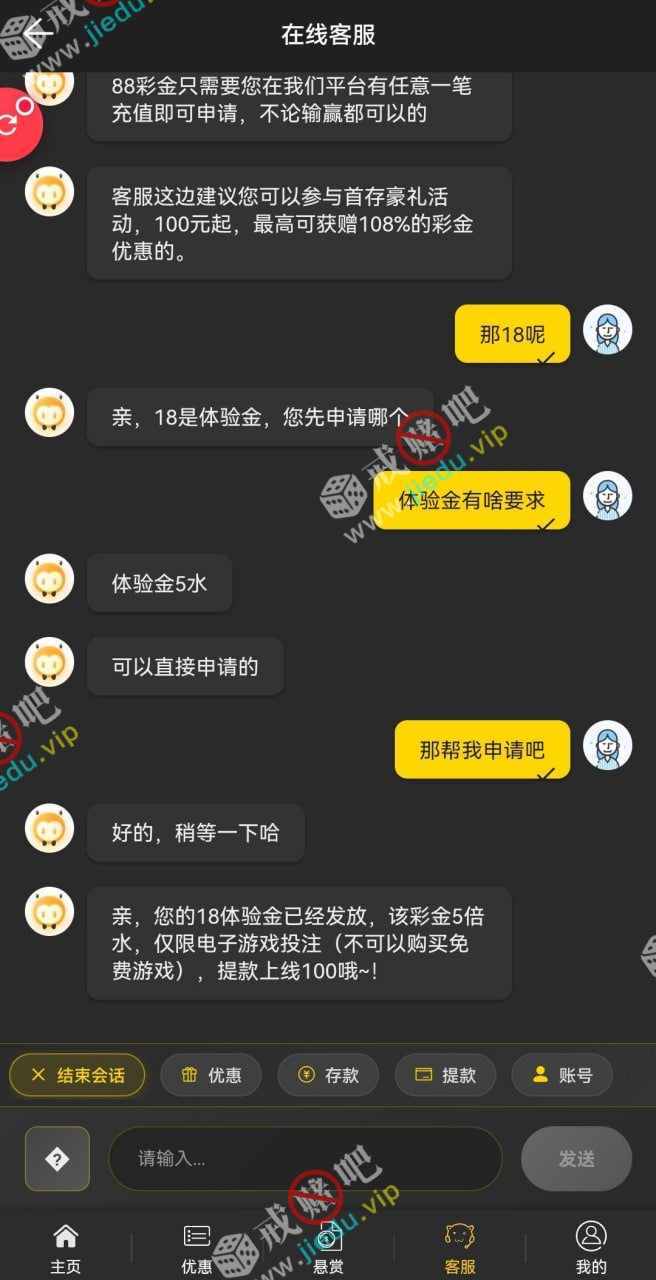The width and height of the screenshot is (656, 1280).
Task: Select the 提款 quick chip
Action: point(445,1075)
